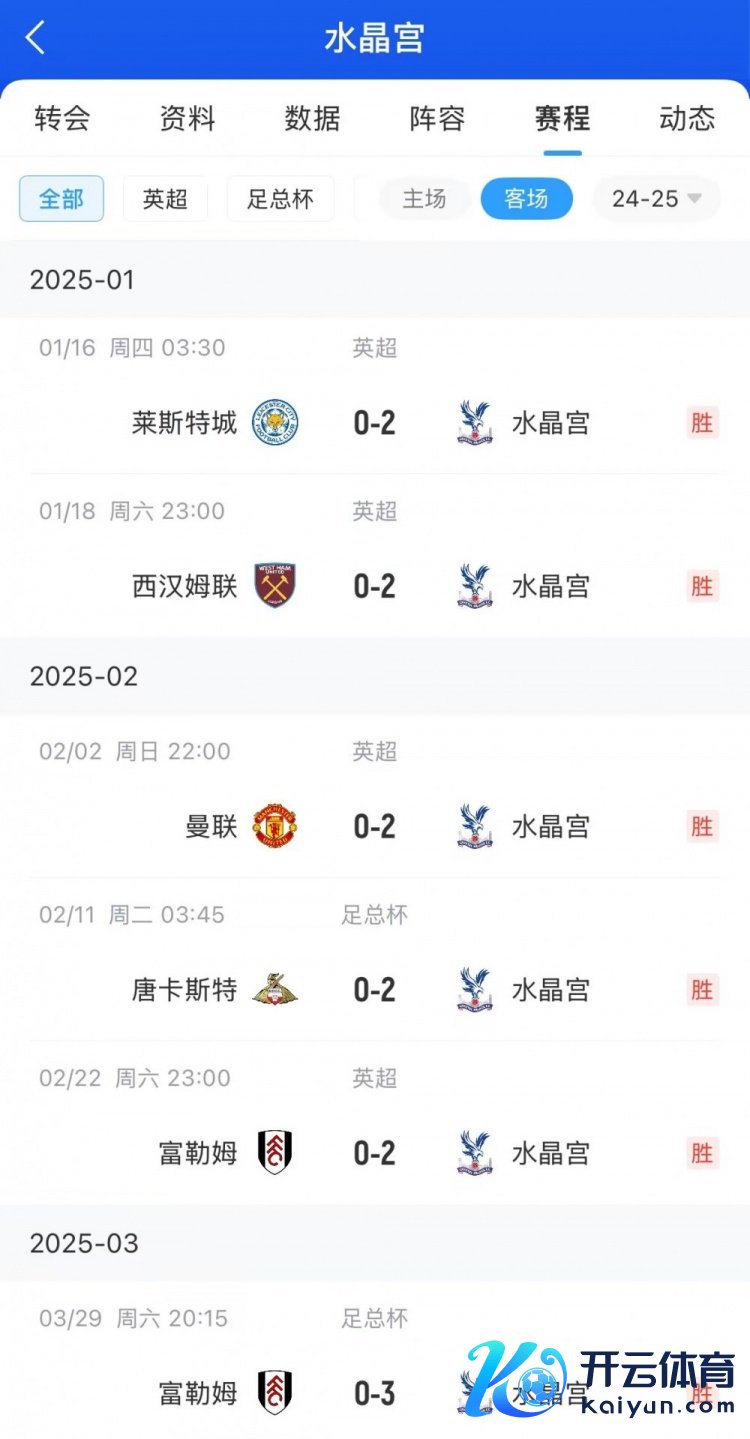Open the 资料 tab
The image size is (750, 1439).
click(187, 118)
